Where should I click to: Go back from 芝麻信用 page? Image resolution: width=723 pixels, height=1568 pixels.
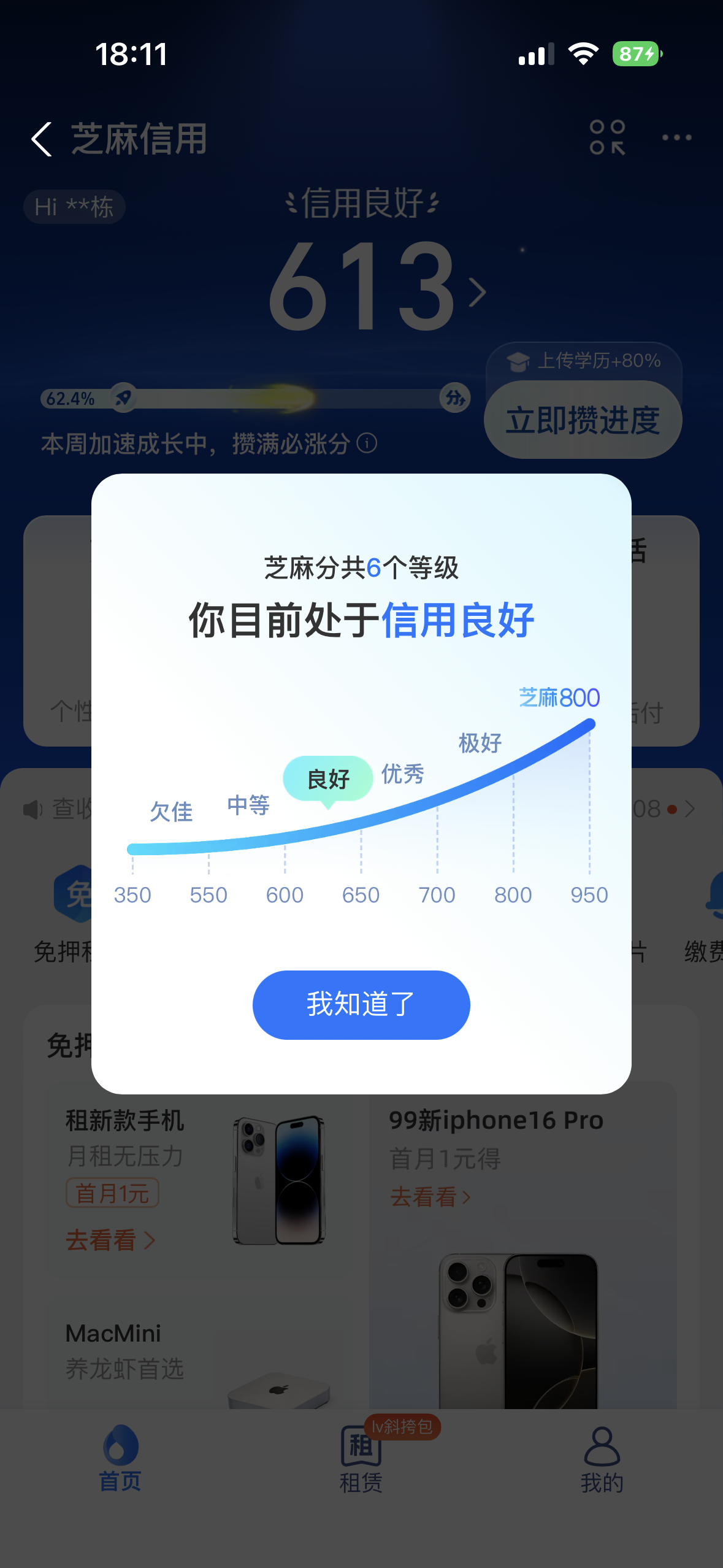41,139
